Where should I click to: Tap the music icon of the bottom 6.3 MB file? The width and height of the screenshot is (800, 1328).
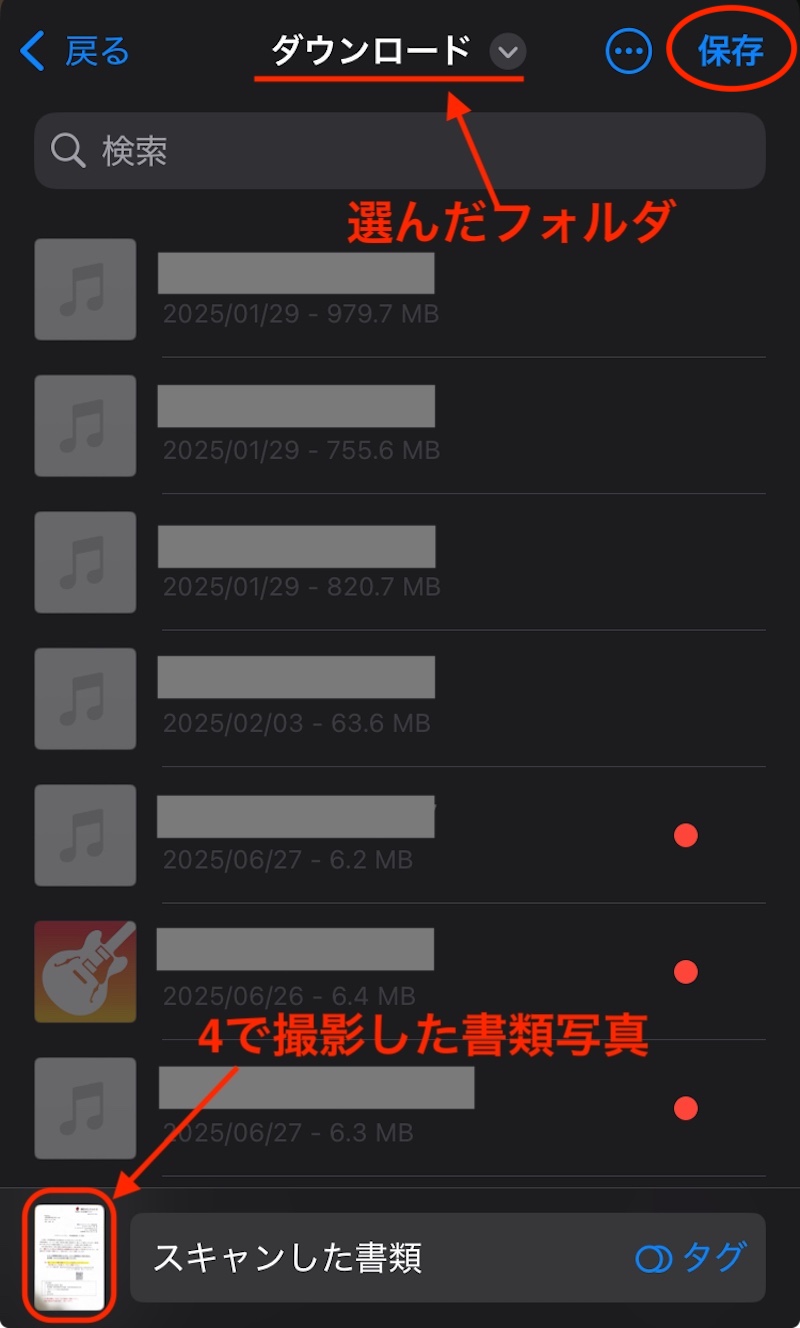click(85, 1109)
